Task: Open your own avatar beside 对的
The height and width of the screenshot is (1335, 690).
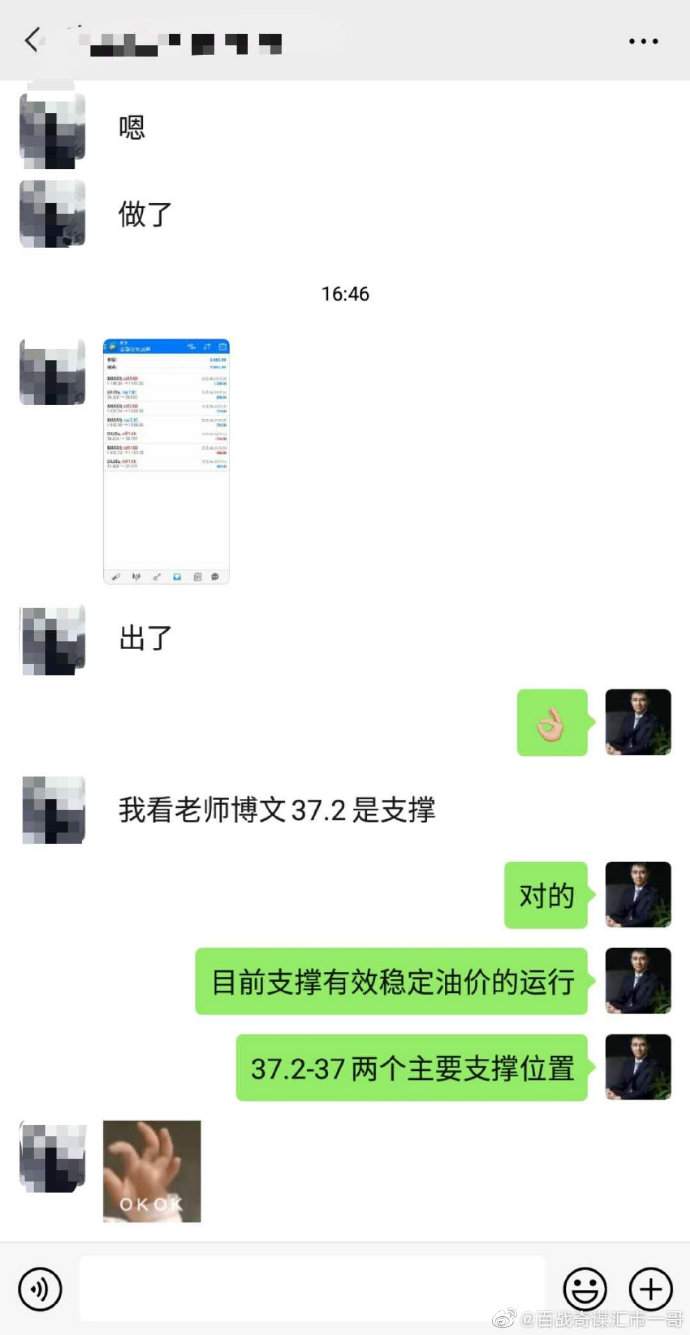Action: pos(638,895)
